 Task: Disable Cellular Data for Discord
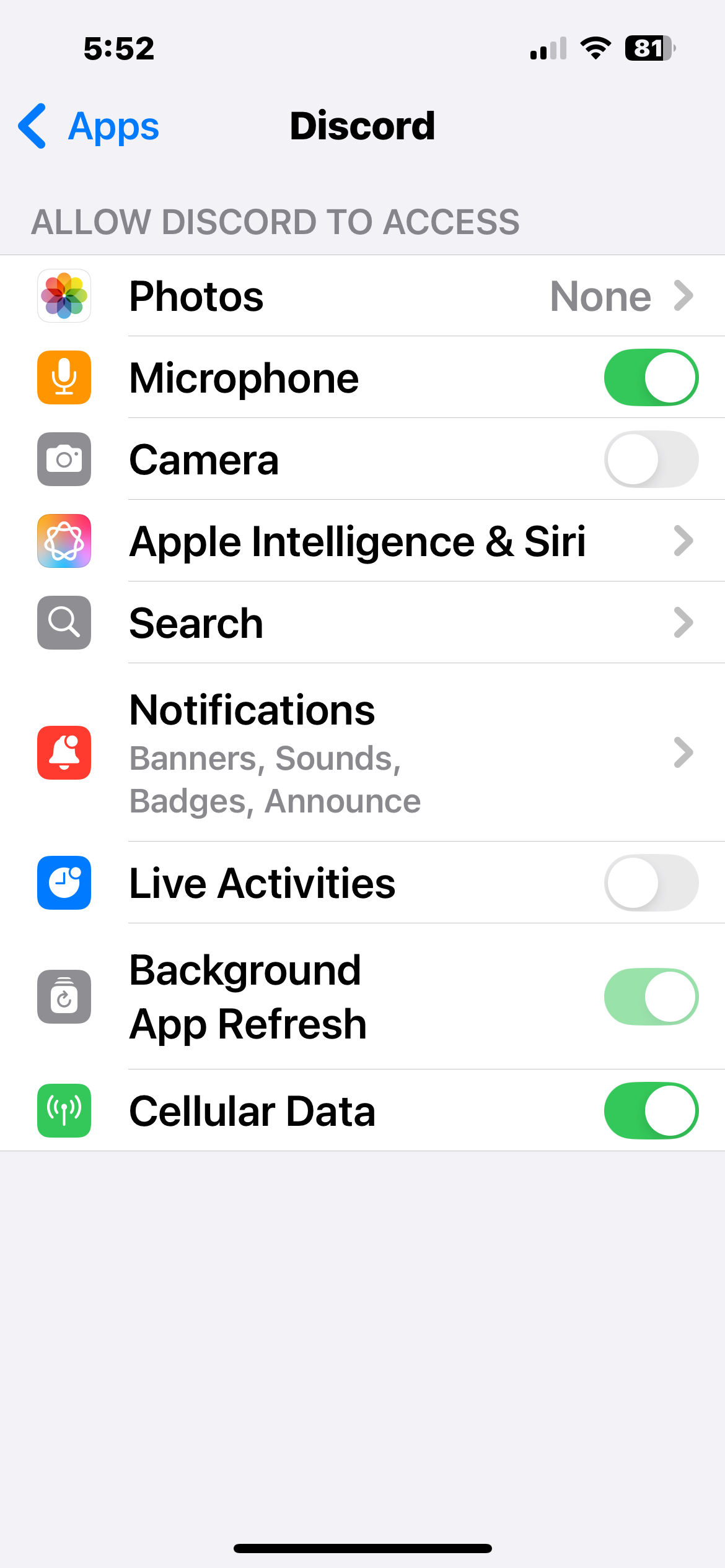coord(651,1111)
